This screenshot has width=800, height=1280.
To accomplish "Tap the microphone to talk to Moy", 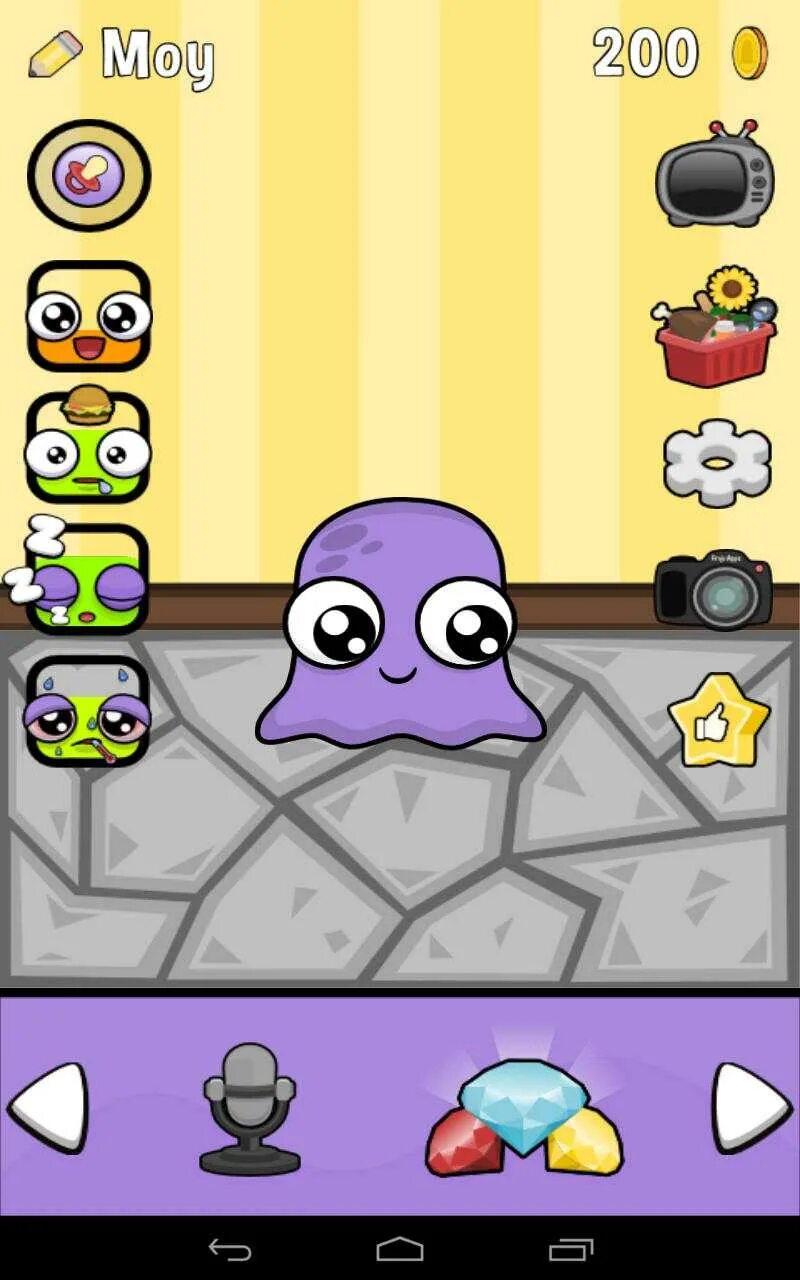I will [x=249, y=1108].
